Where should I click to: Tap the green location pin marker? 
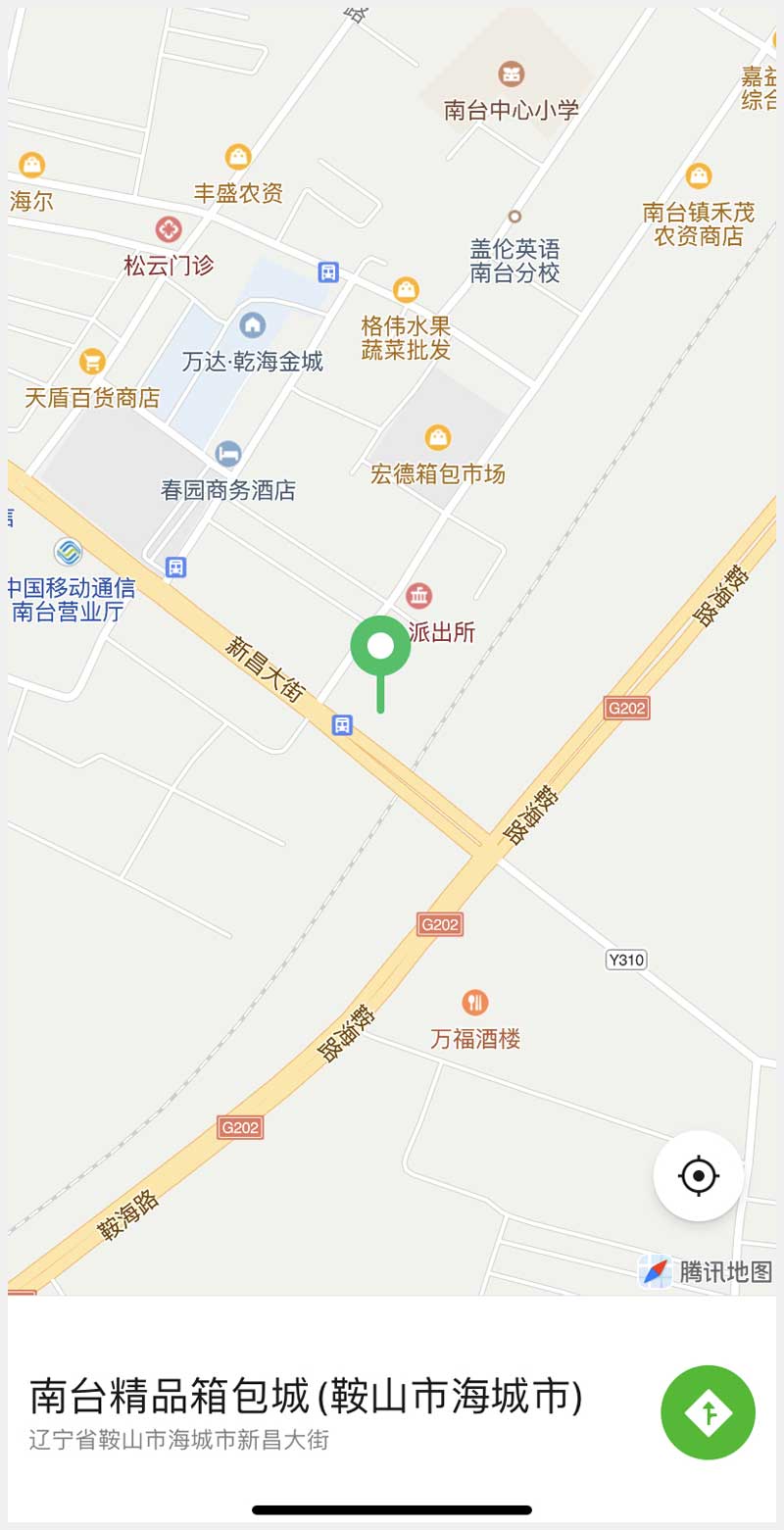tap(380, 647)
